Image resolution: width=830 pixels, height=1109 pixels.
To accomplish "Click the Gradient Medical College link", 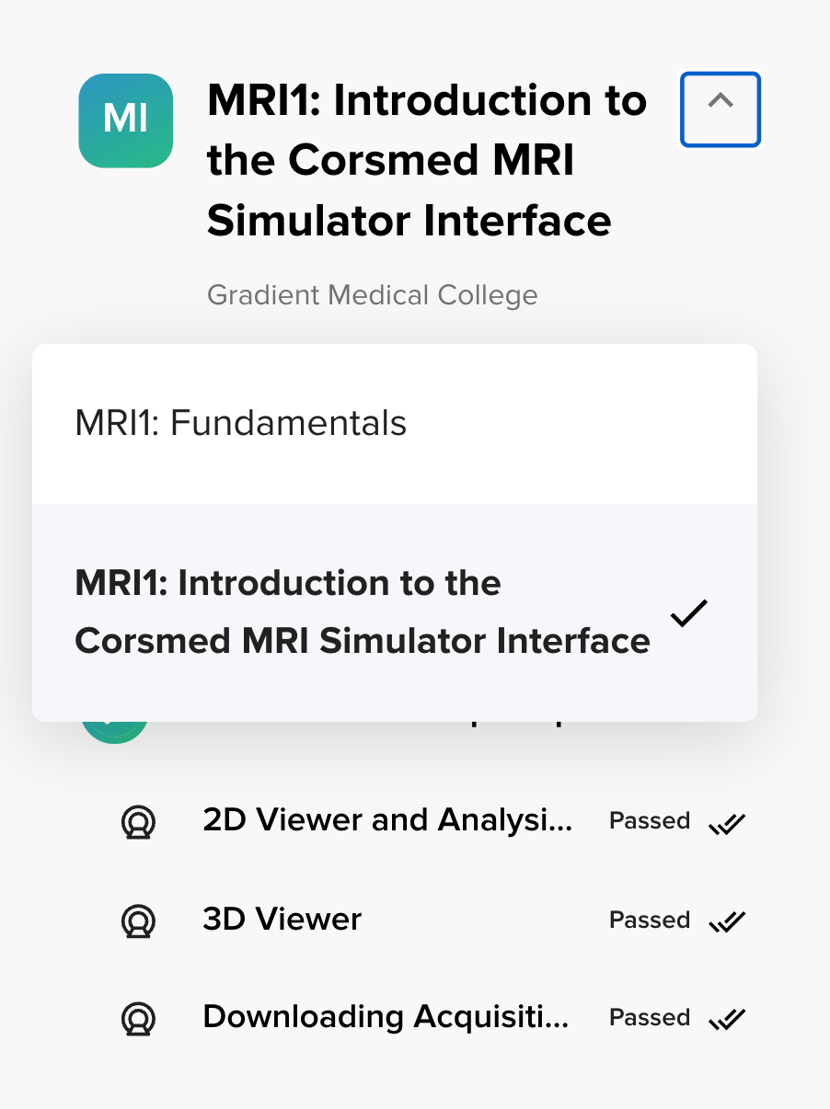I will [372, 295].
